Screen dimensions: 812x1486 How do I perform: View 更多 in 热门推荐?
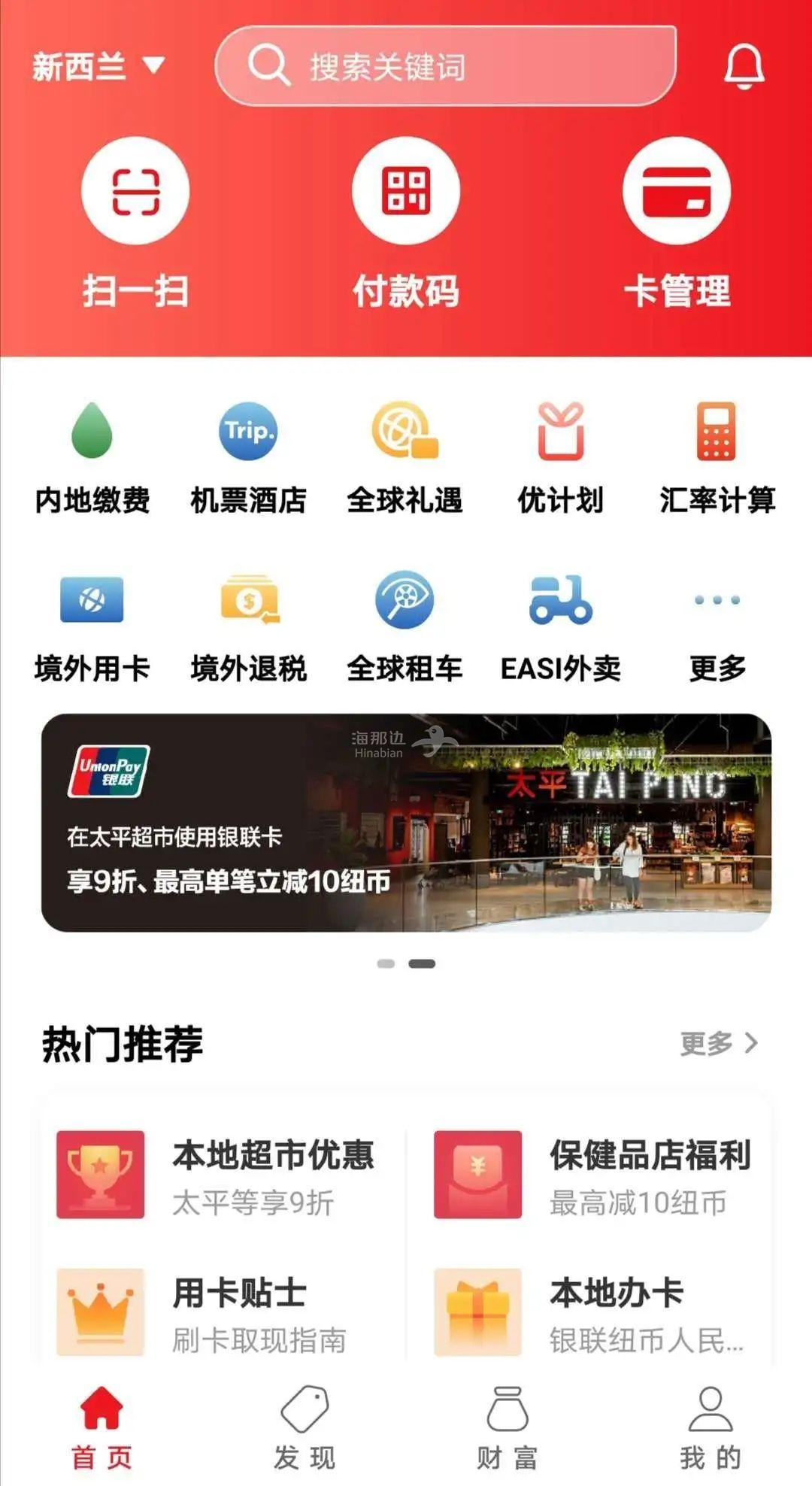tap(718, 1043)
